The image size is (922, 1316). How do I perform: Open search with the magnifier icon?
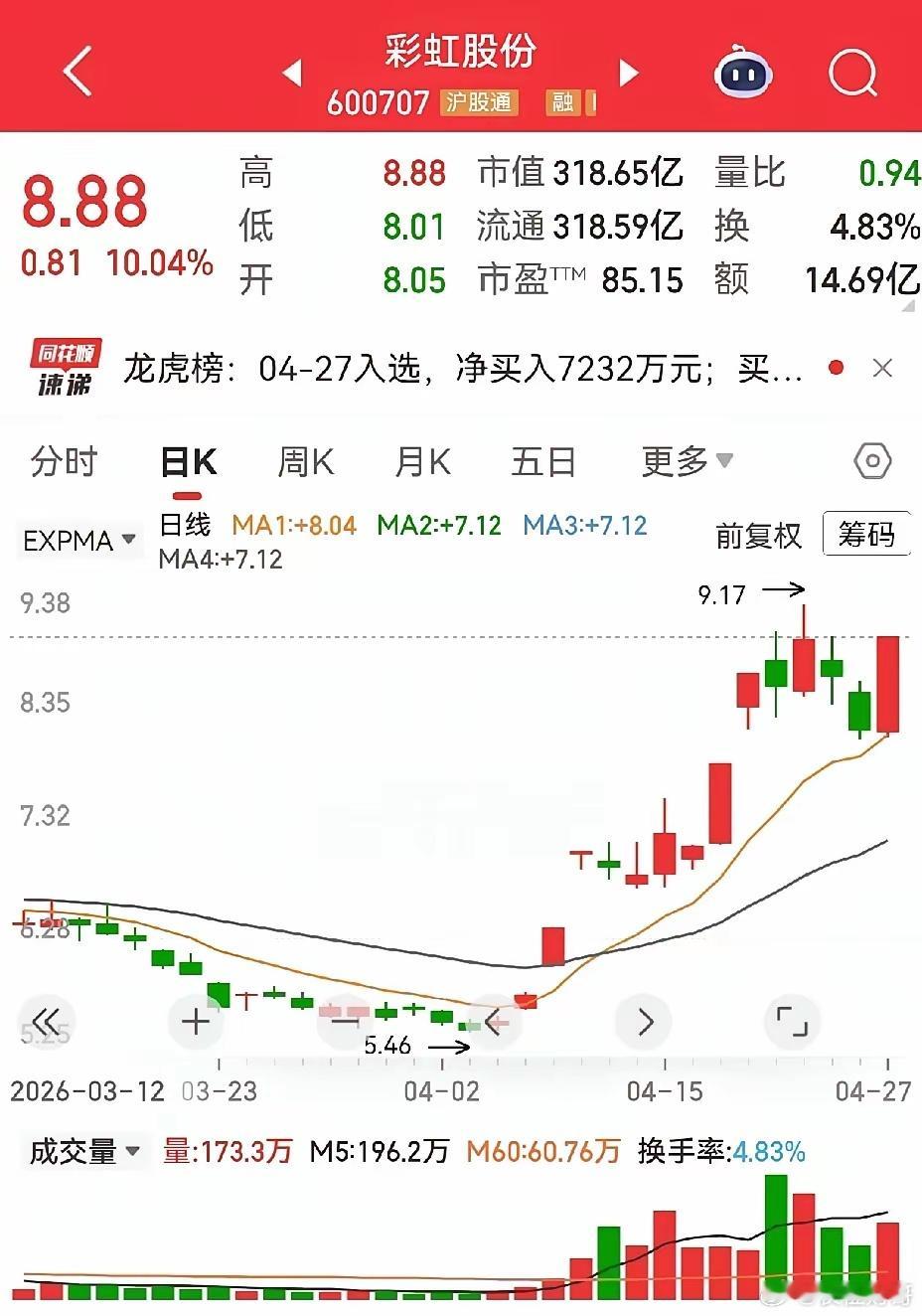pos(852,72)
